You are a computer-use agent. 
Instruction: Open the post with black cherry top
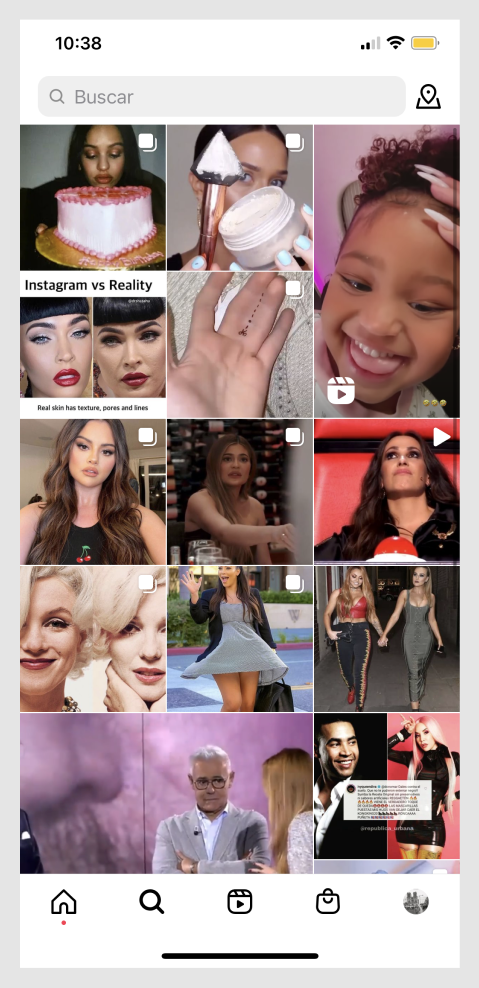(93, 491)
